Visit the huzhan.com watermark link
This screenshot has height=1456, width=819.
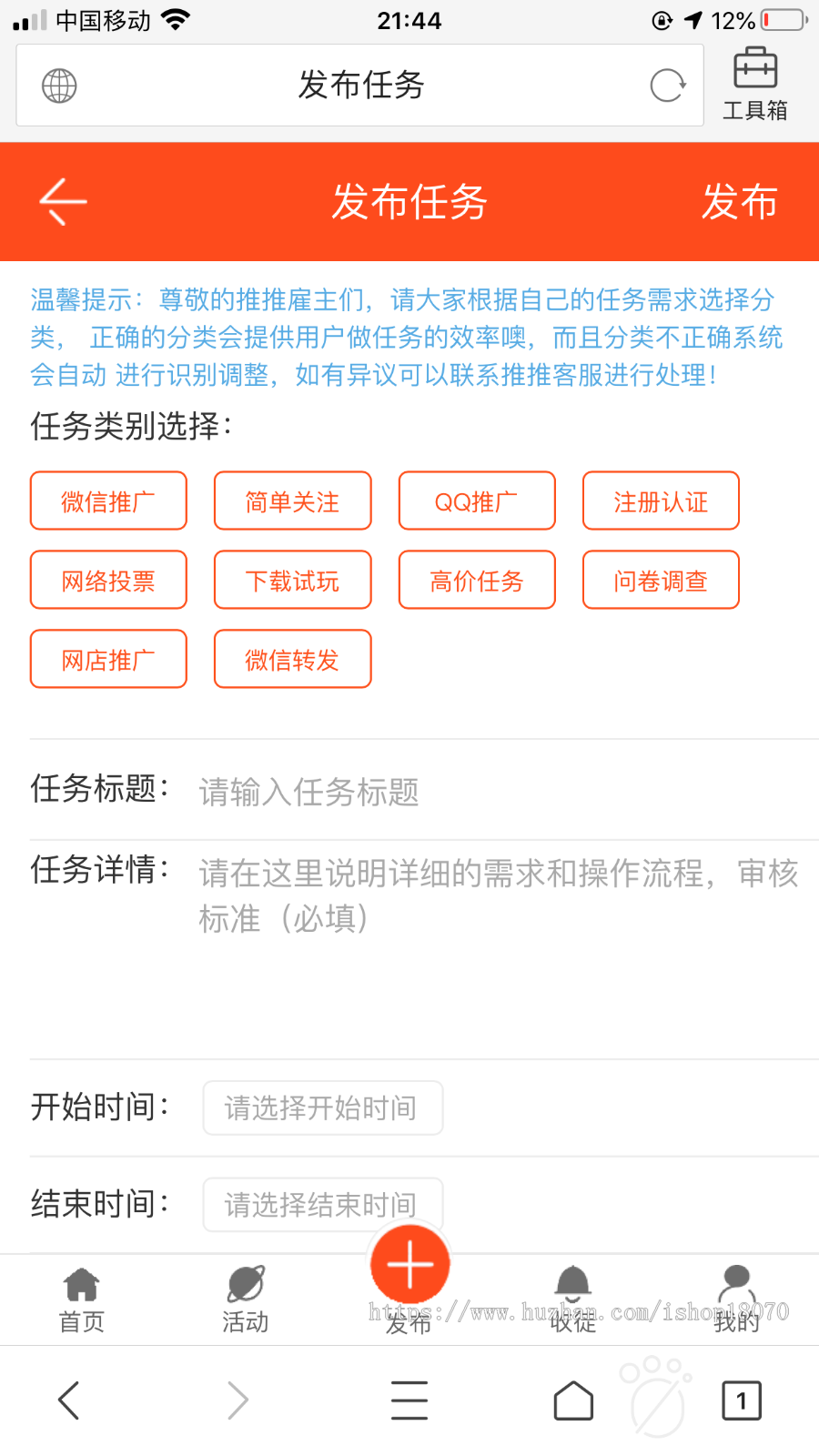pyautogui.click(x=578, y=1312)
